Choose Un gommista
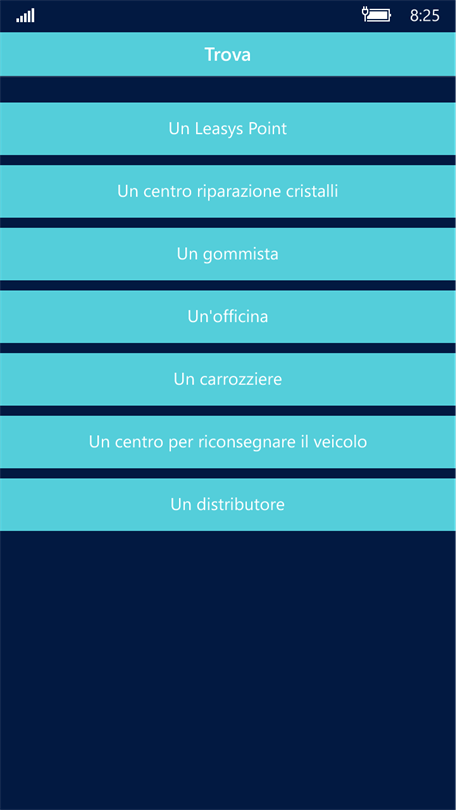This screenshot has width=456, height=810. (228, 254)
